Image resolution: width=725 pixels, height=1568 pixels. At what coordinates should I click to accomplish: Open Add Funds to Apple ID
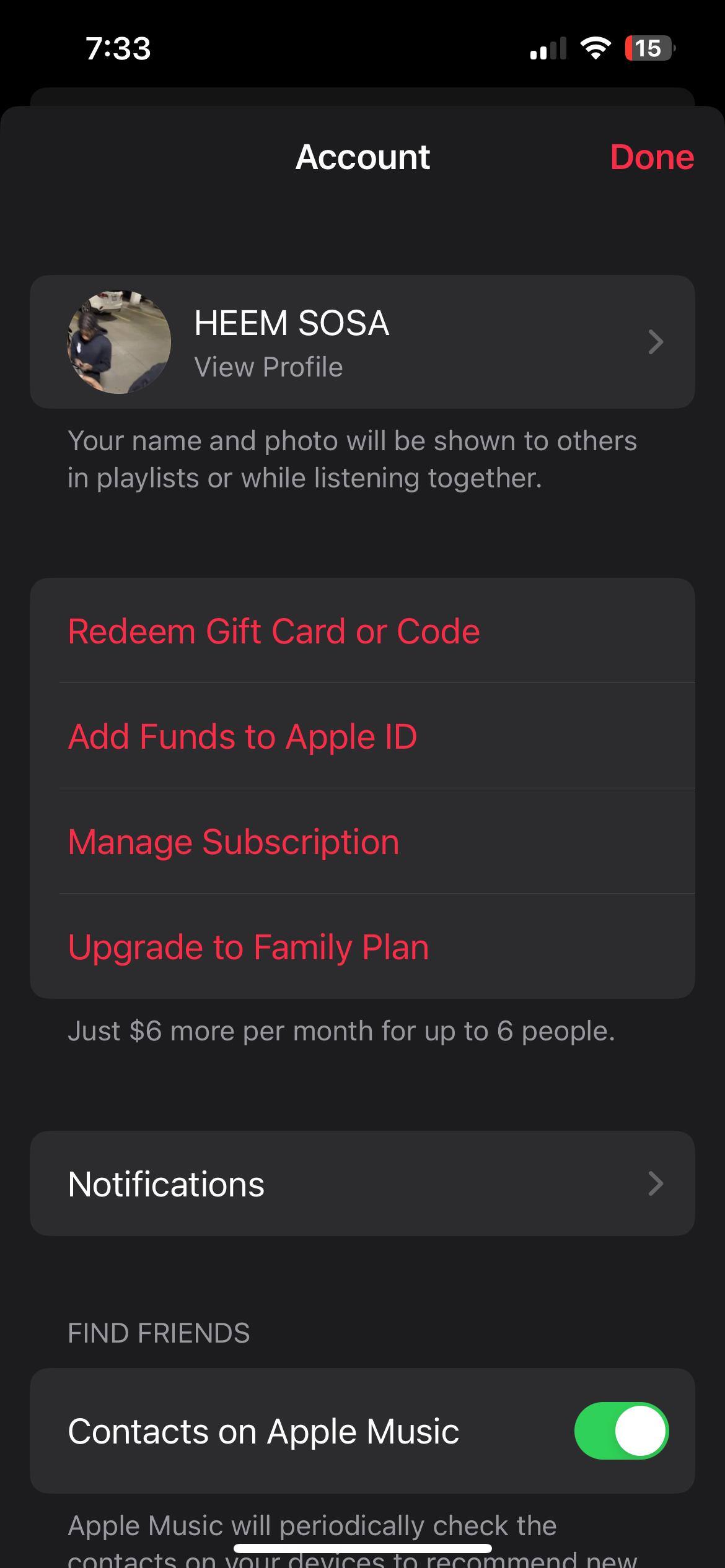[x=243, y=736]
